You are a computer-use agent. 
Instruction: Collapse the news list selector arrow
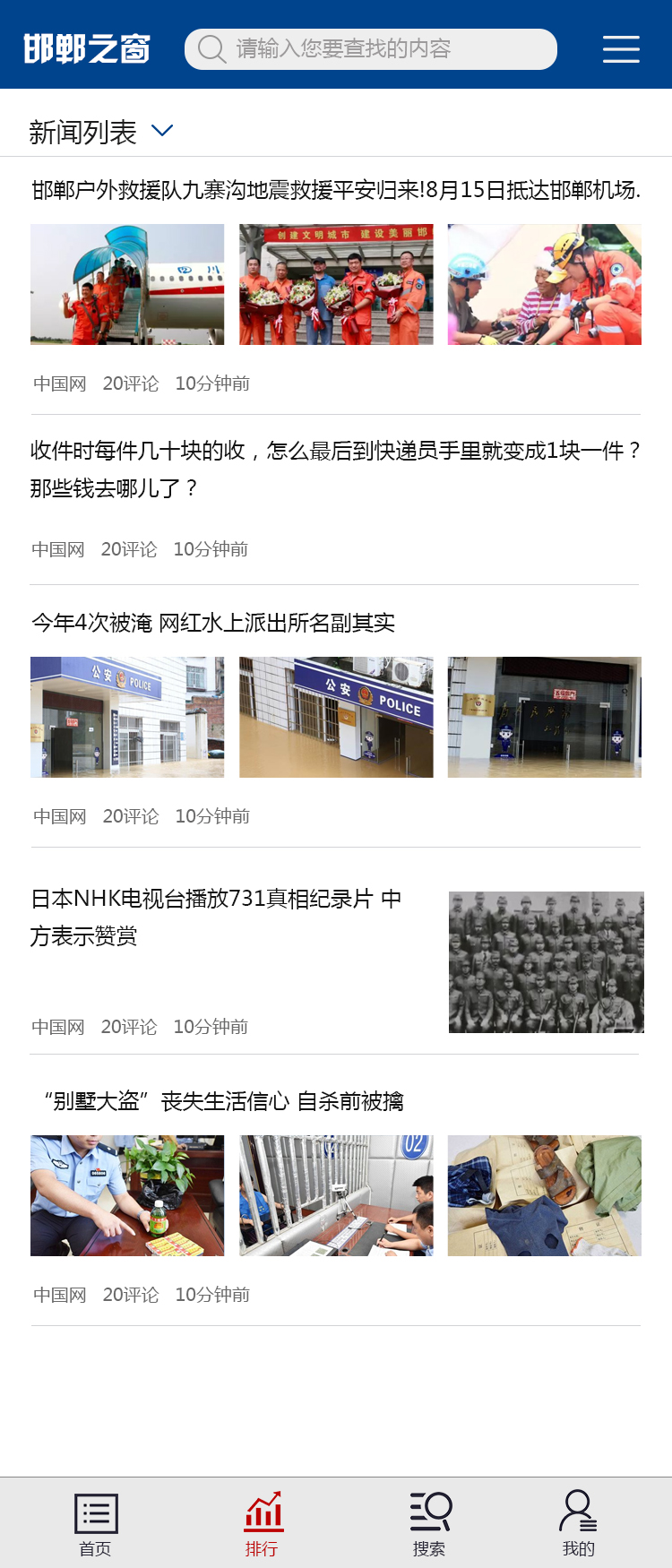(x=162, y=131)
